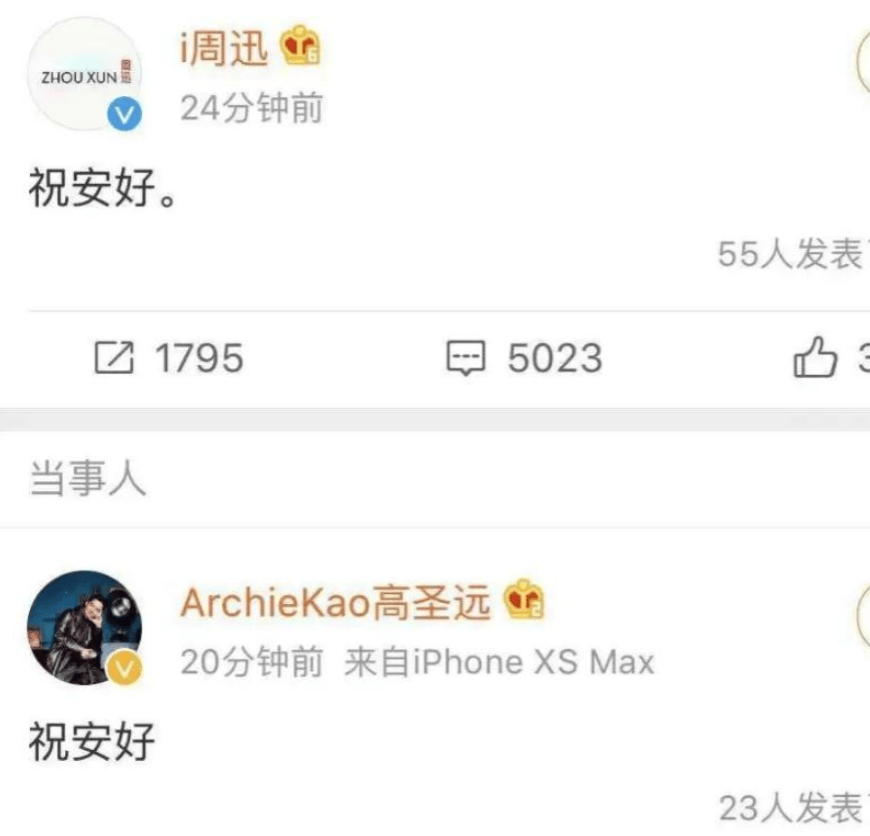Viewport: 870px width, 836px height.
Task: Repost i周迅's post with 1795 reposts
Action: click(x=168, y=358)
